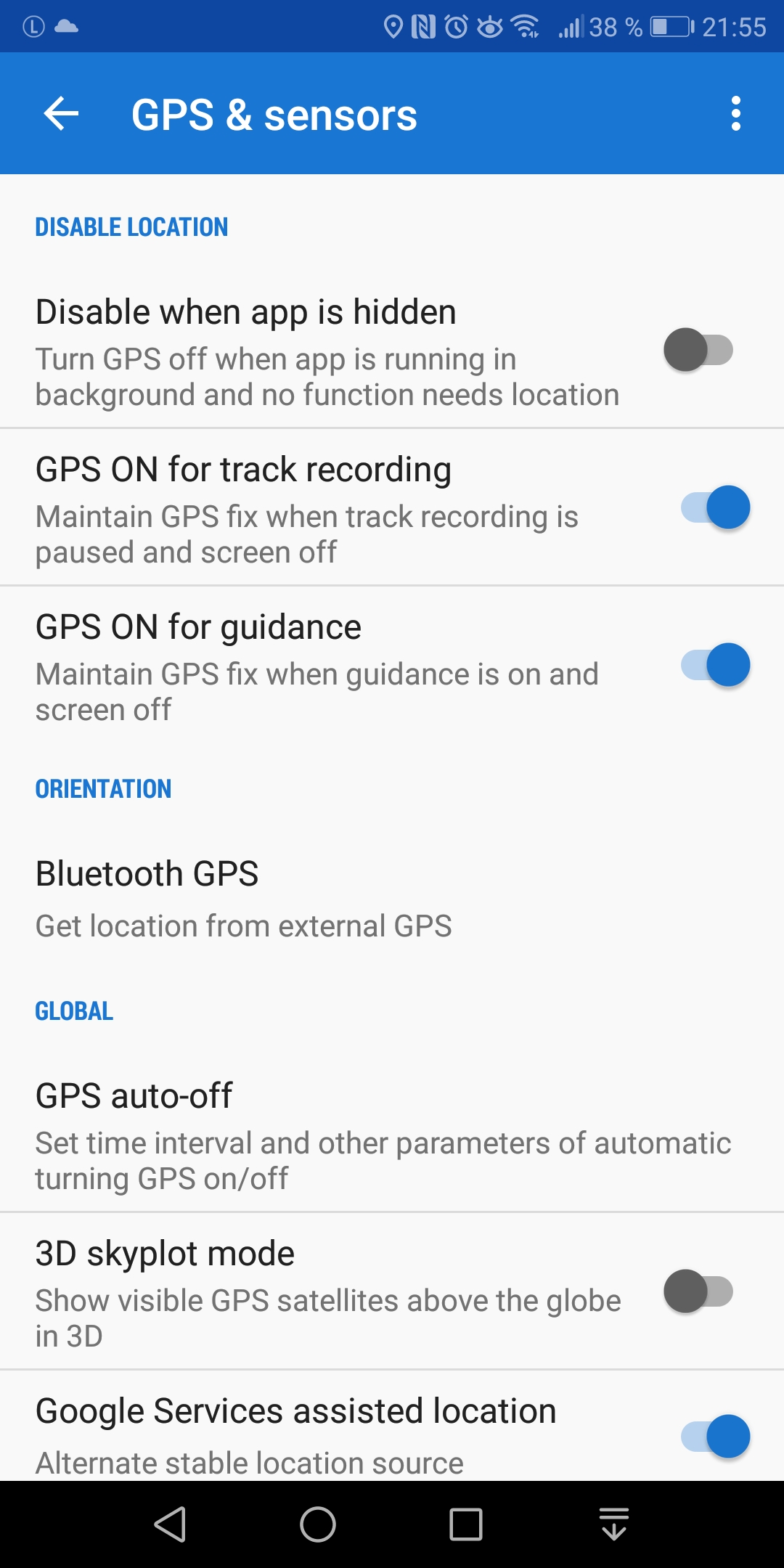
Task: Enable 3D skyplot mode
Action: tap(698, 1291)
